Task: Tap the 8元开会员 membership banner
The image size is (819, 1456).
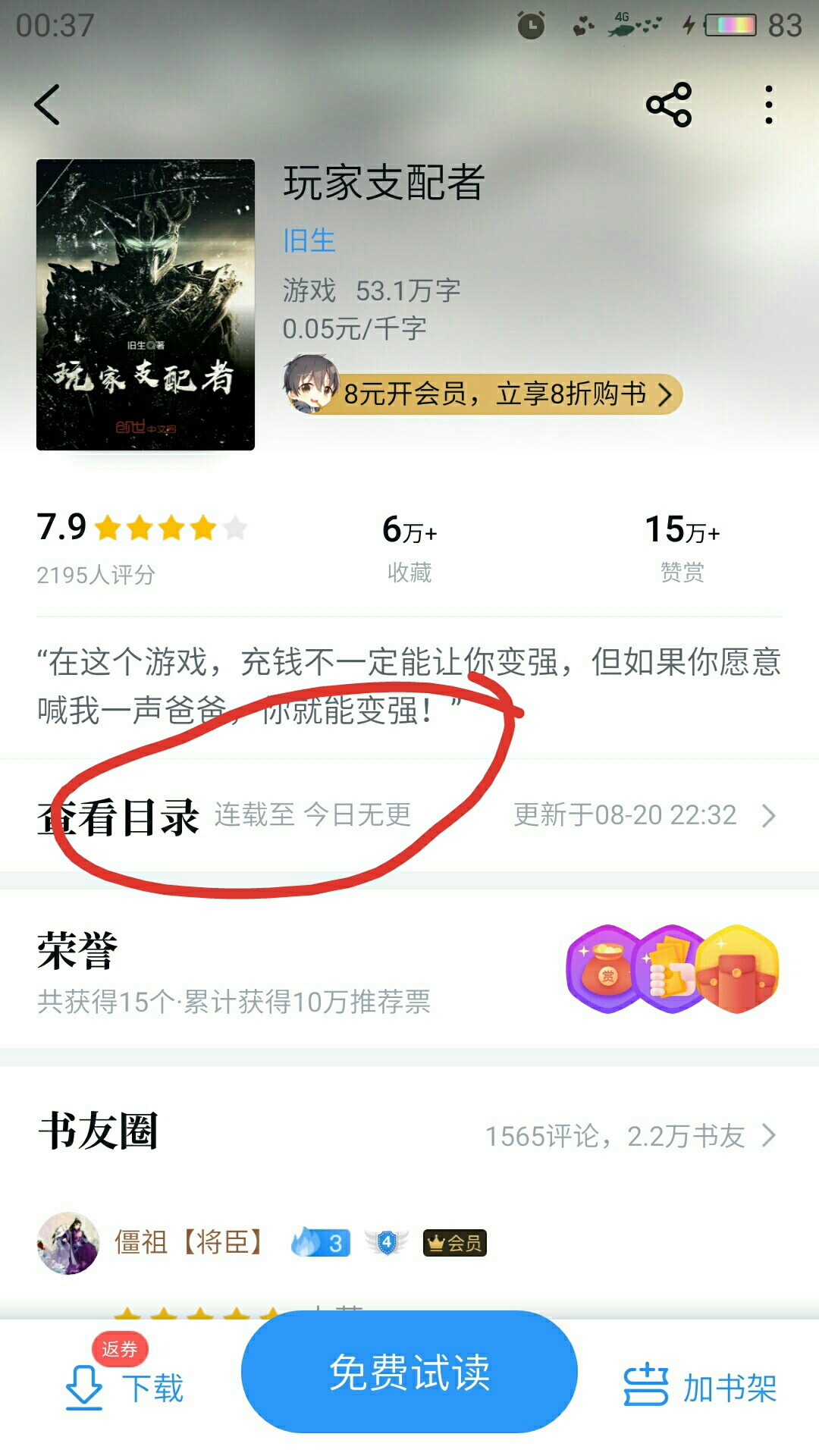Action: (483, 394)
